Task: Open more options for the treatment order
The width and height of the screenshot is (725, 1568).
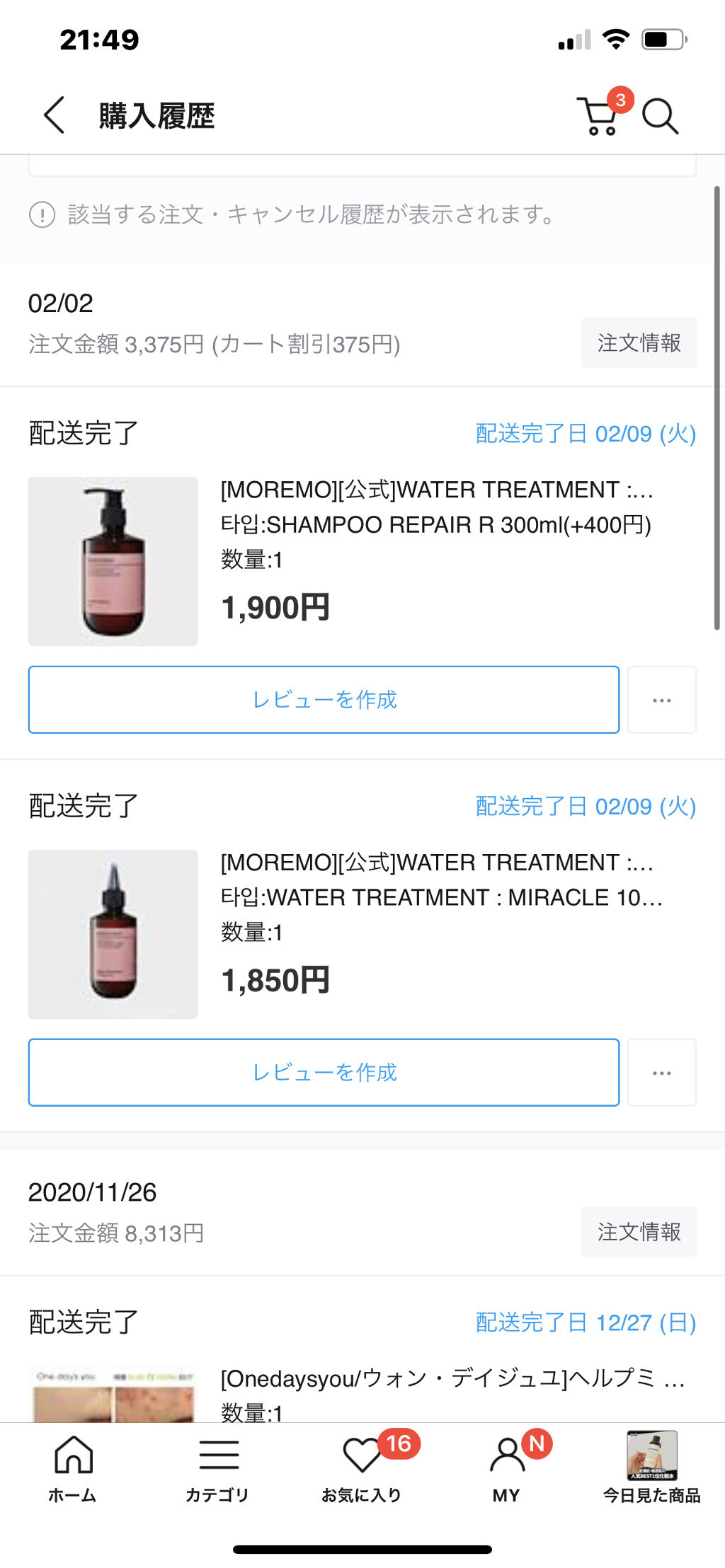Action: [x=661, y=1072]
